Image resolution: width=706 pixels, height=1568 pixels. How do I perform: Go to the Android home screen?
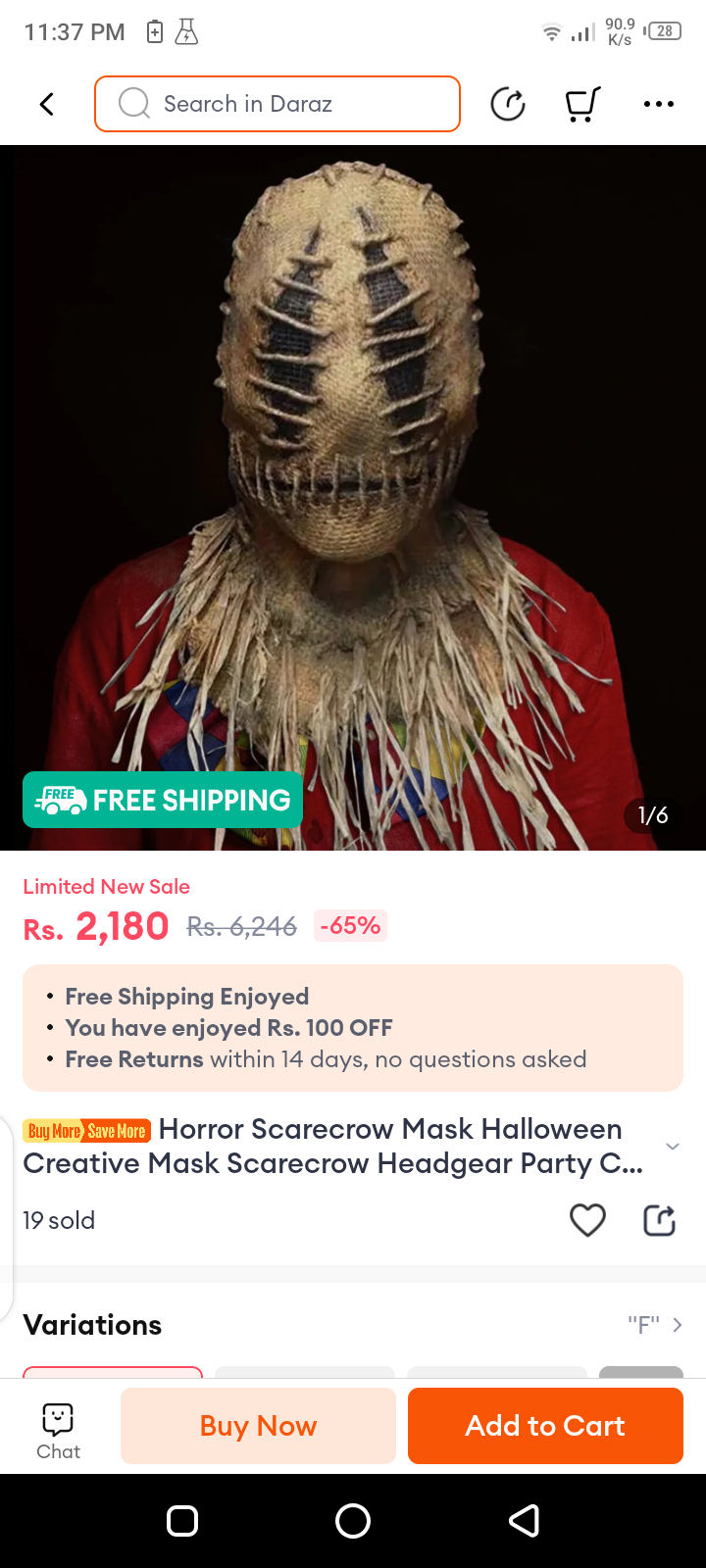[353, 1521]
